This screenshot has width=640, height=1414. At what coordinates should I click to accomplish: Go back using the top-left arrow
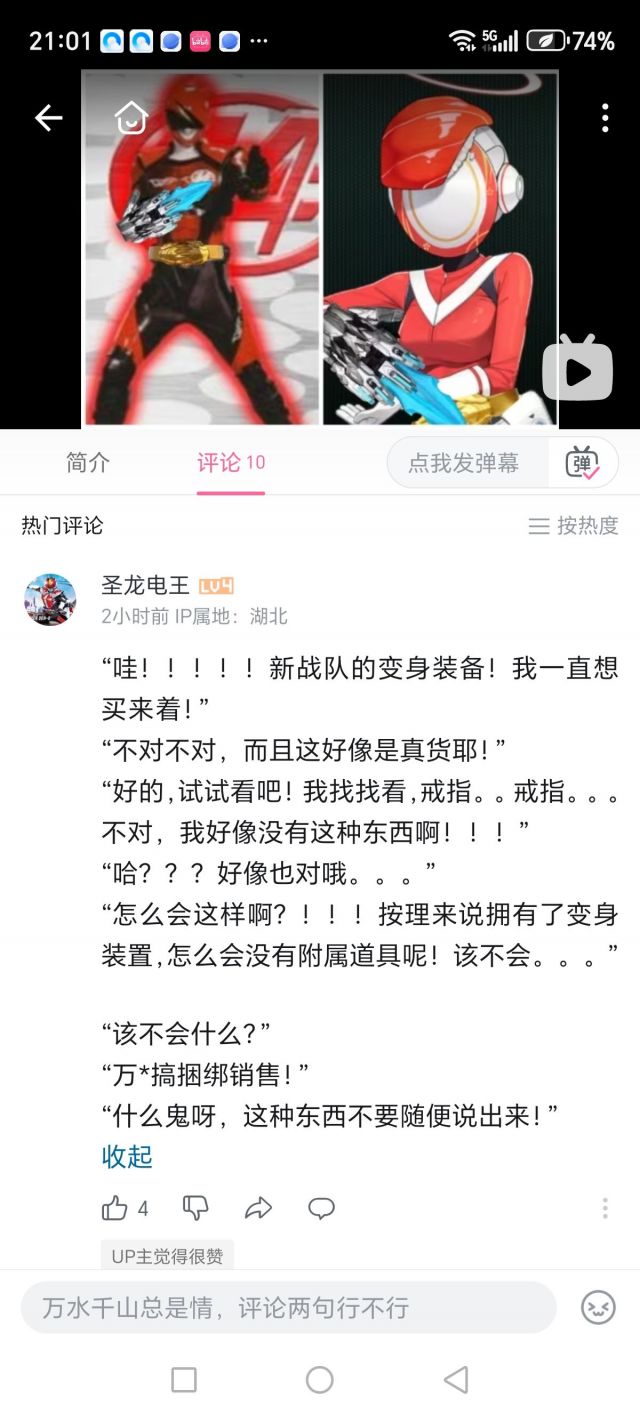(48, 118)
